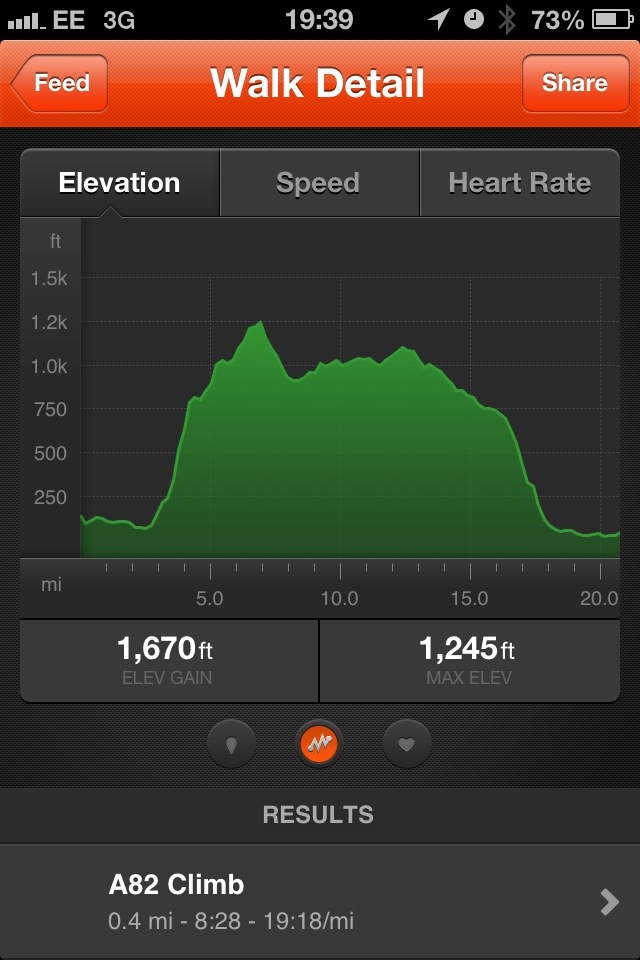
Task: Share this walk activity
Action: point(574,83)
